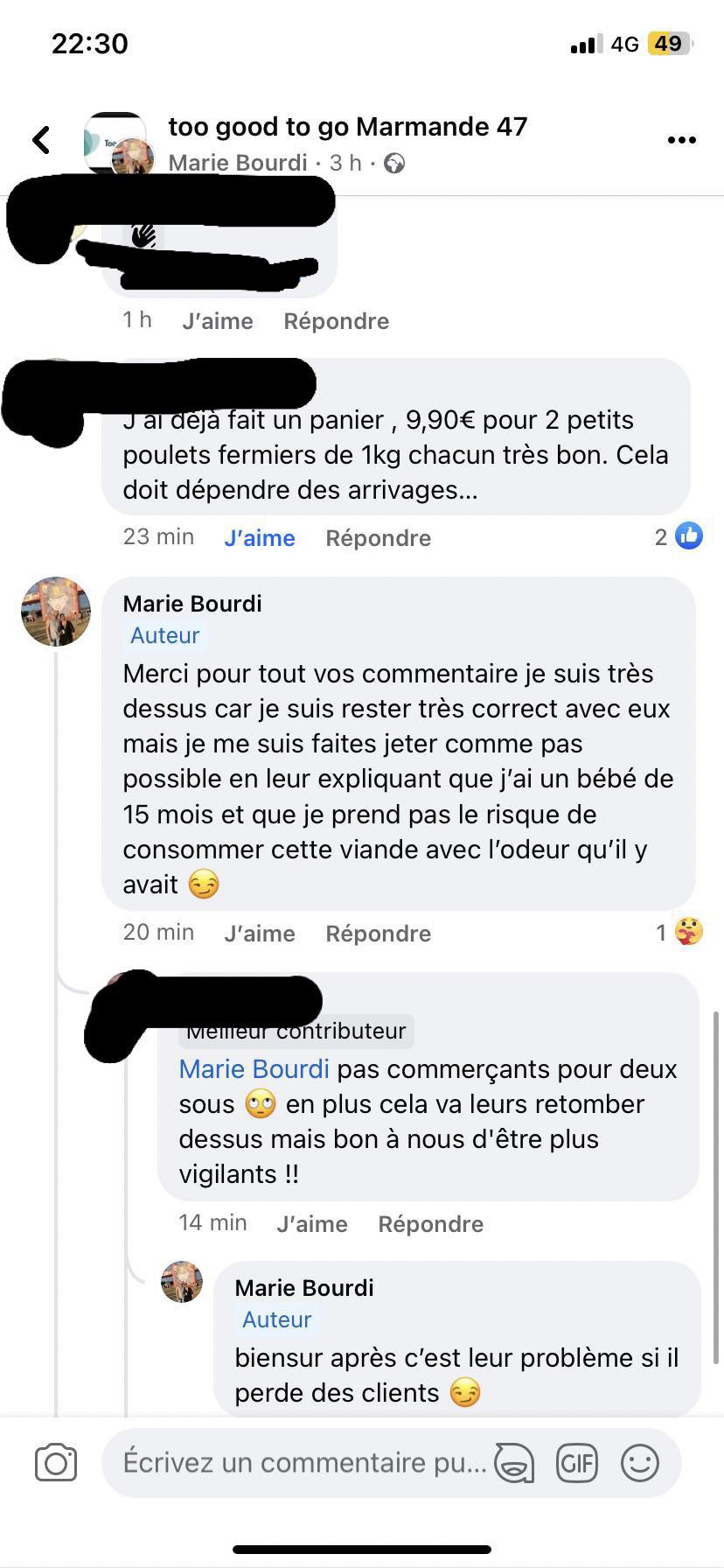Go back from the comments view
The height and width of the screenshot is (1568, 724).
41,140
